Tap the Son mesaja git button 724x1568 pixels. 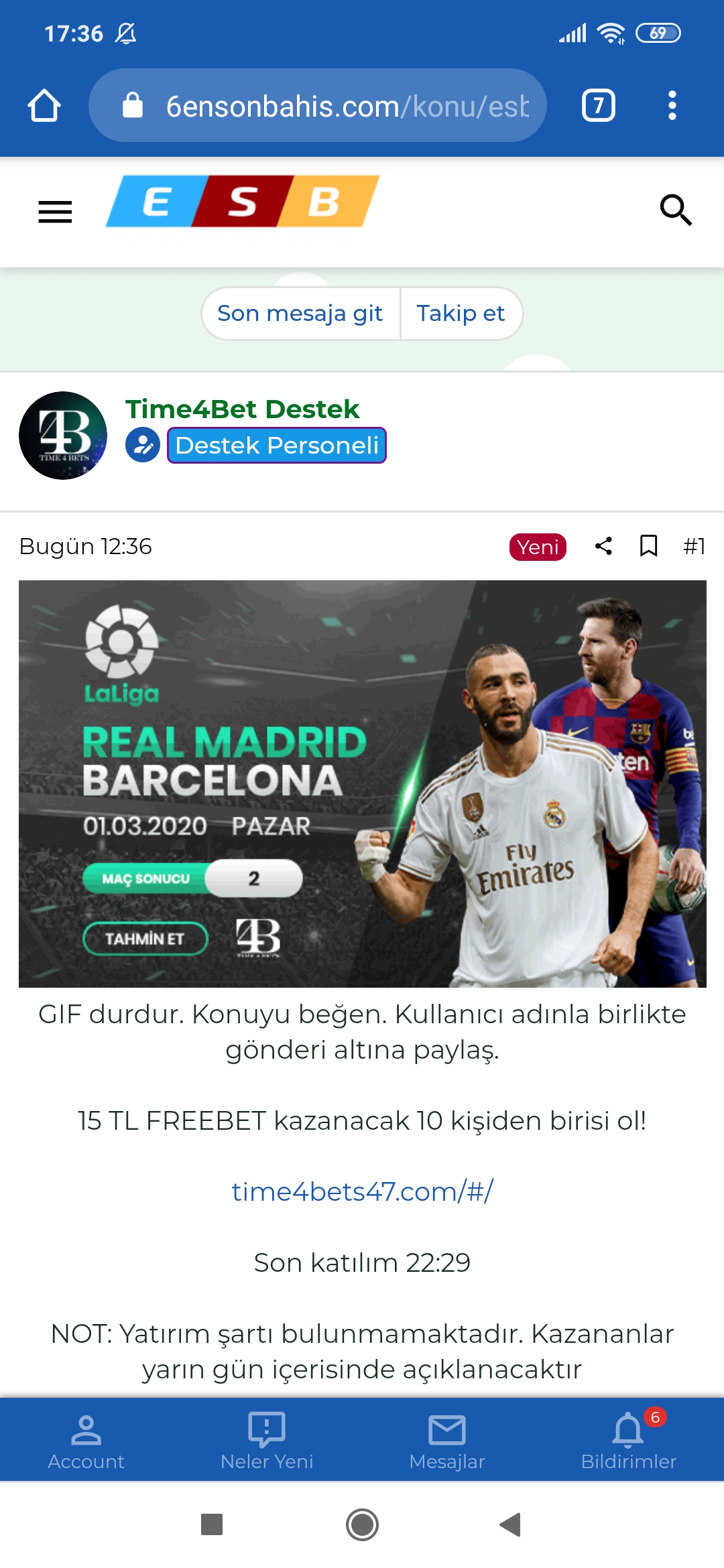300,313
